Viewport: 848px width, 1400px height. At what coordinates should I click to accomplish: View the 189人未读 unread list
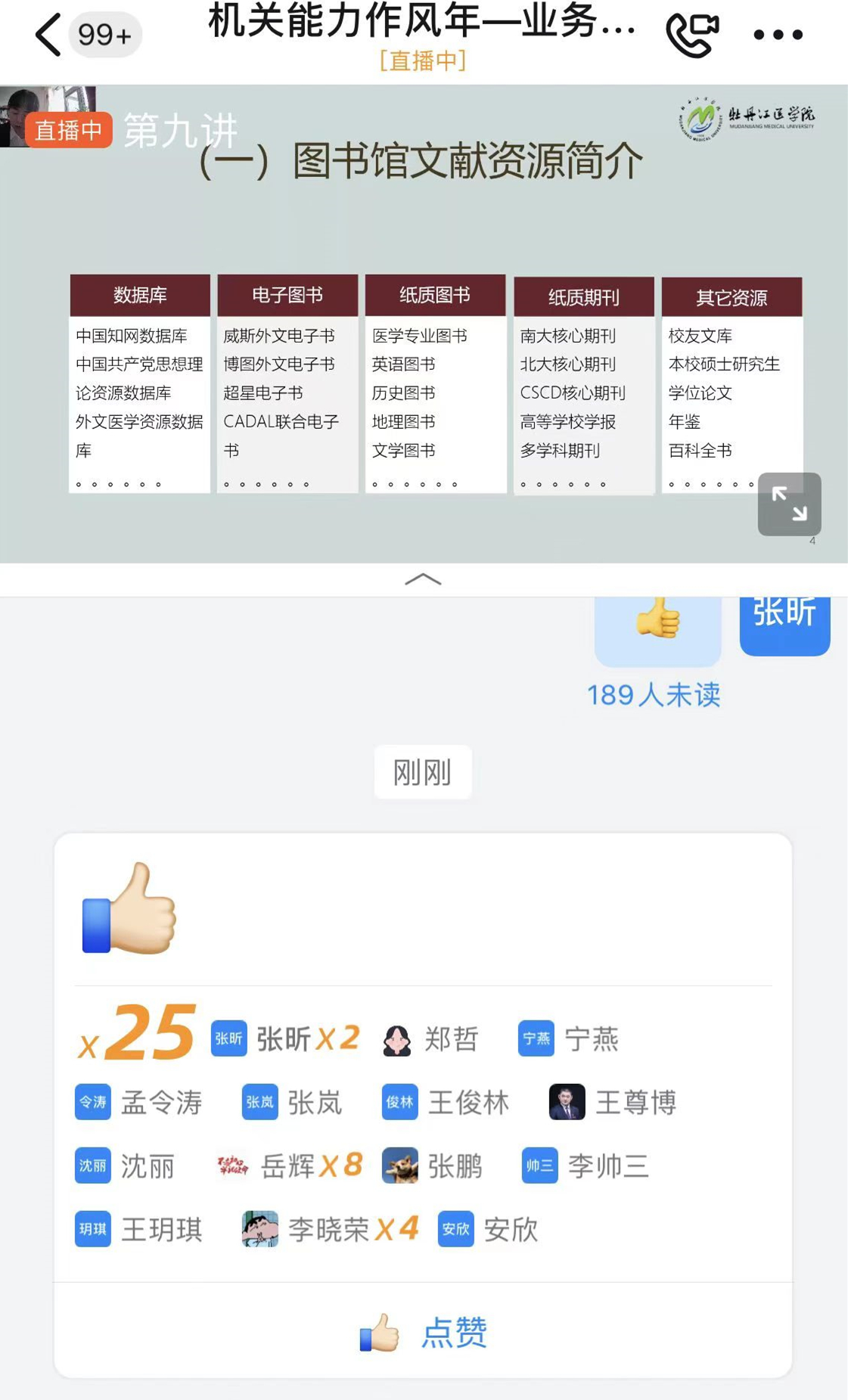click(653, 695)
